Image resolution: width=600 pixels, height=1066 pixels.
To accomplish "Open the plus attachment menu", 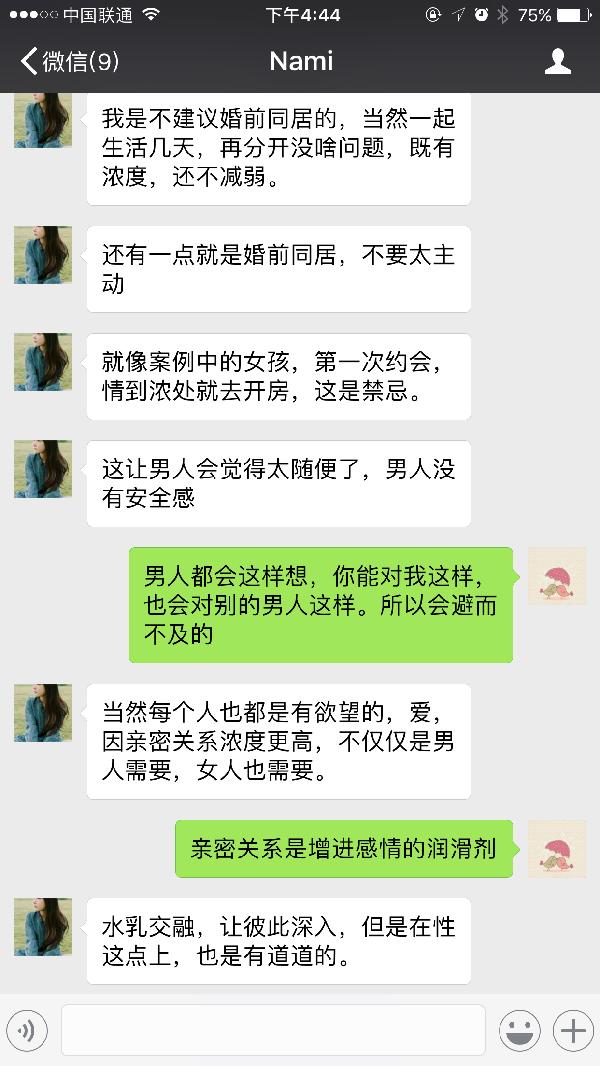I will tap(573, 1030).
